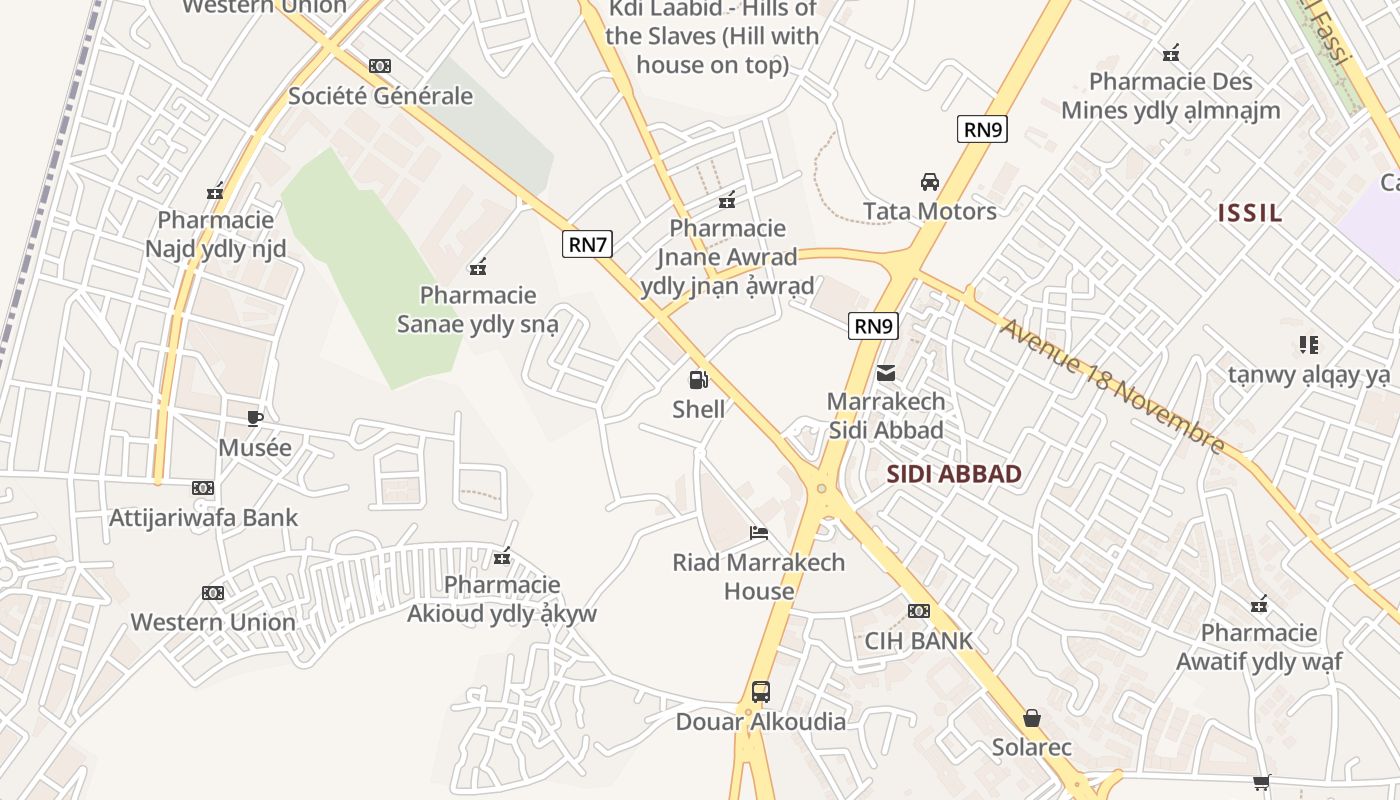Open the Riad Marrakech House hotel marker
1400x800 pixels.
(759, 533)
